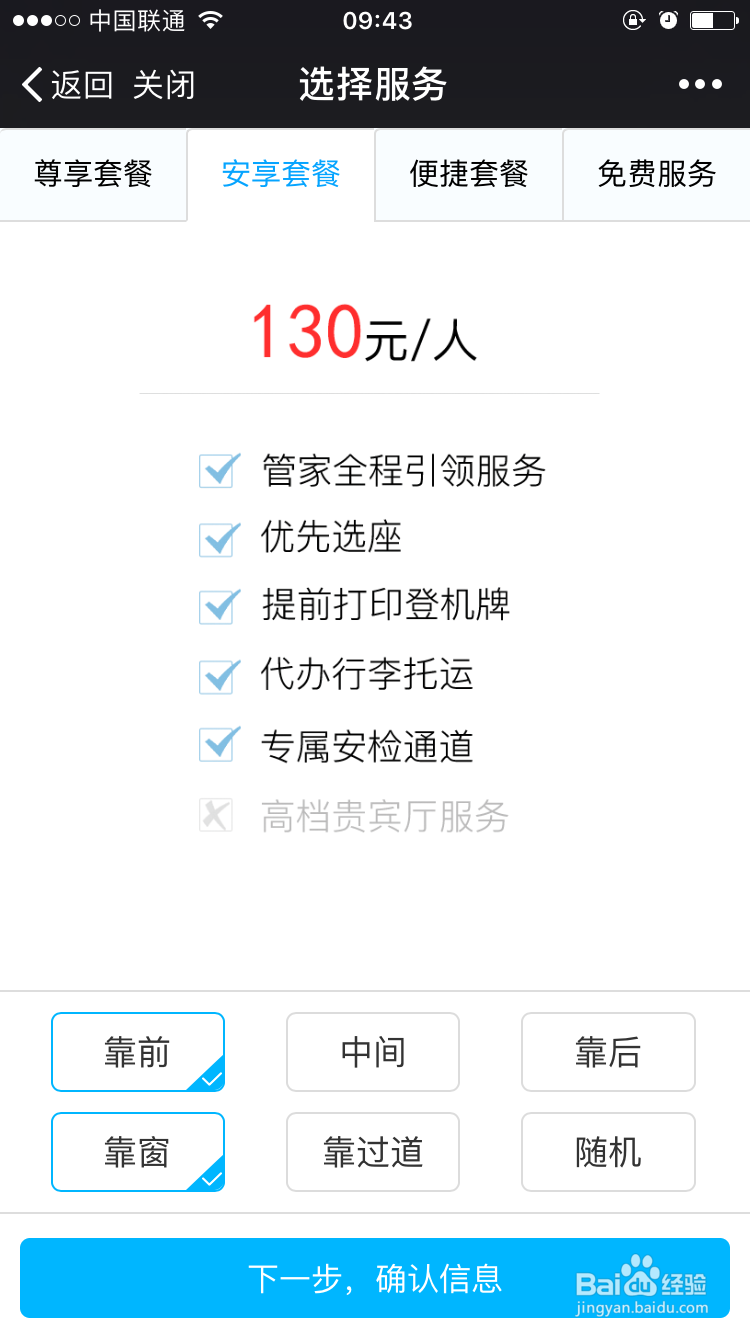Image resolution: width=750 pixels, height=1334 pixels.
Task: Select the 中间 seat position
Action: (372, 1052)
